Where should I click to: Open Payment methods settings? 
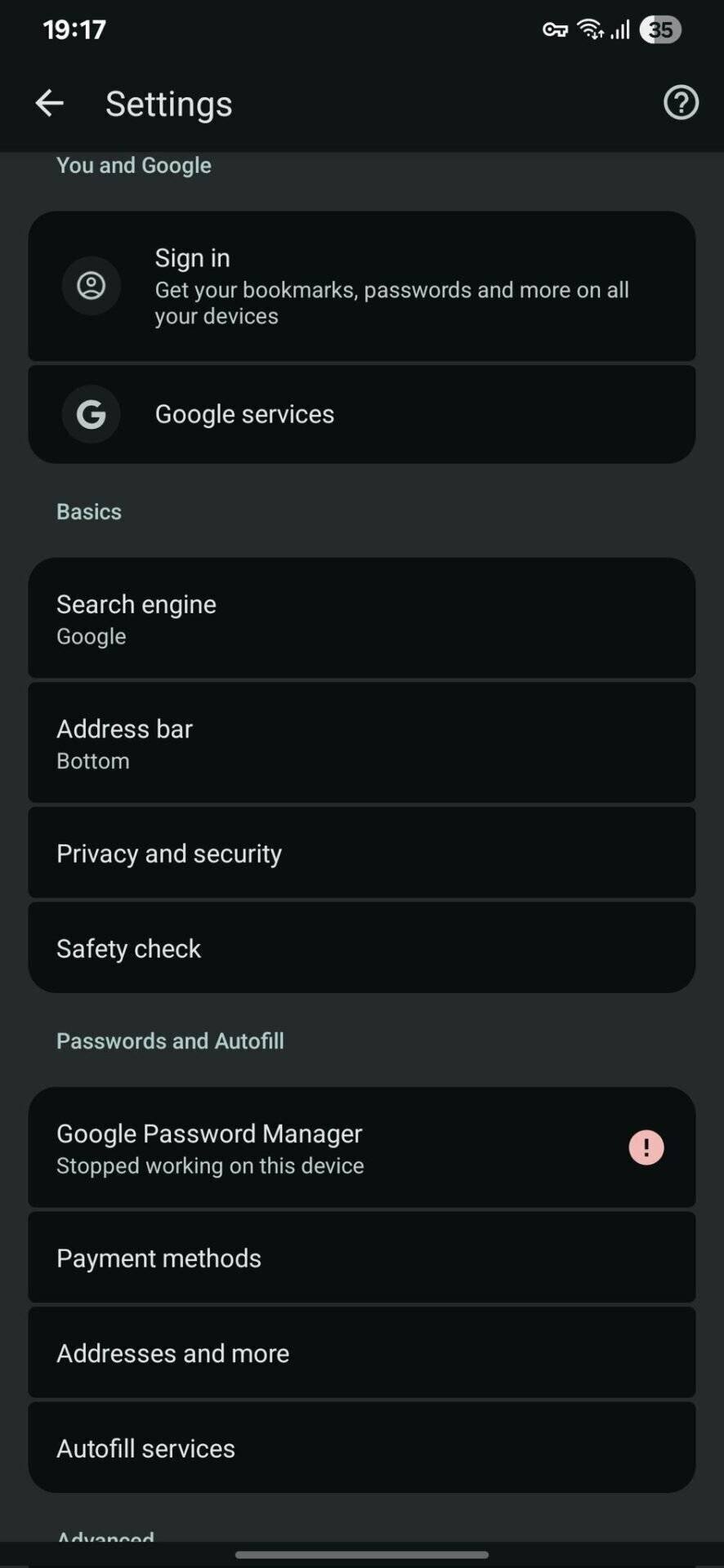362,1258
